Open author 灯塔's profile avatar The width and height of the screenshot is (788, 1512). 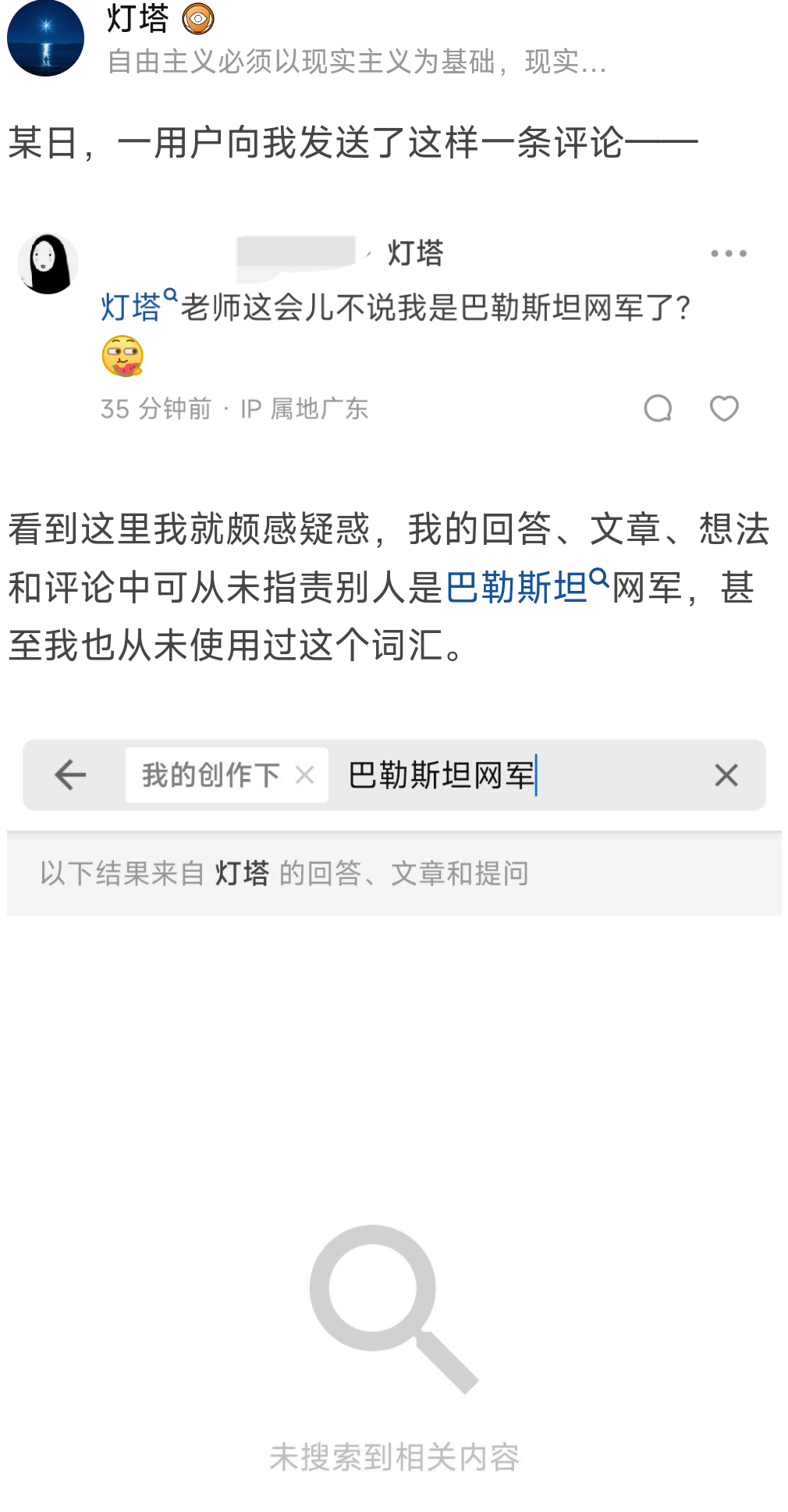45,38
